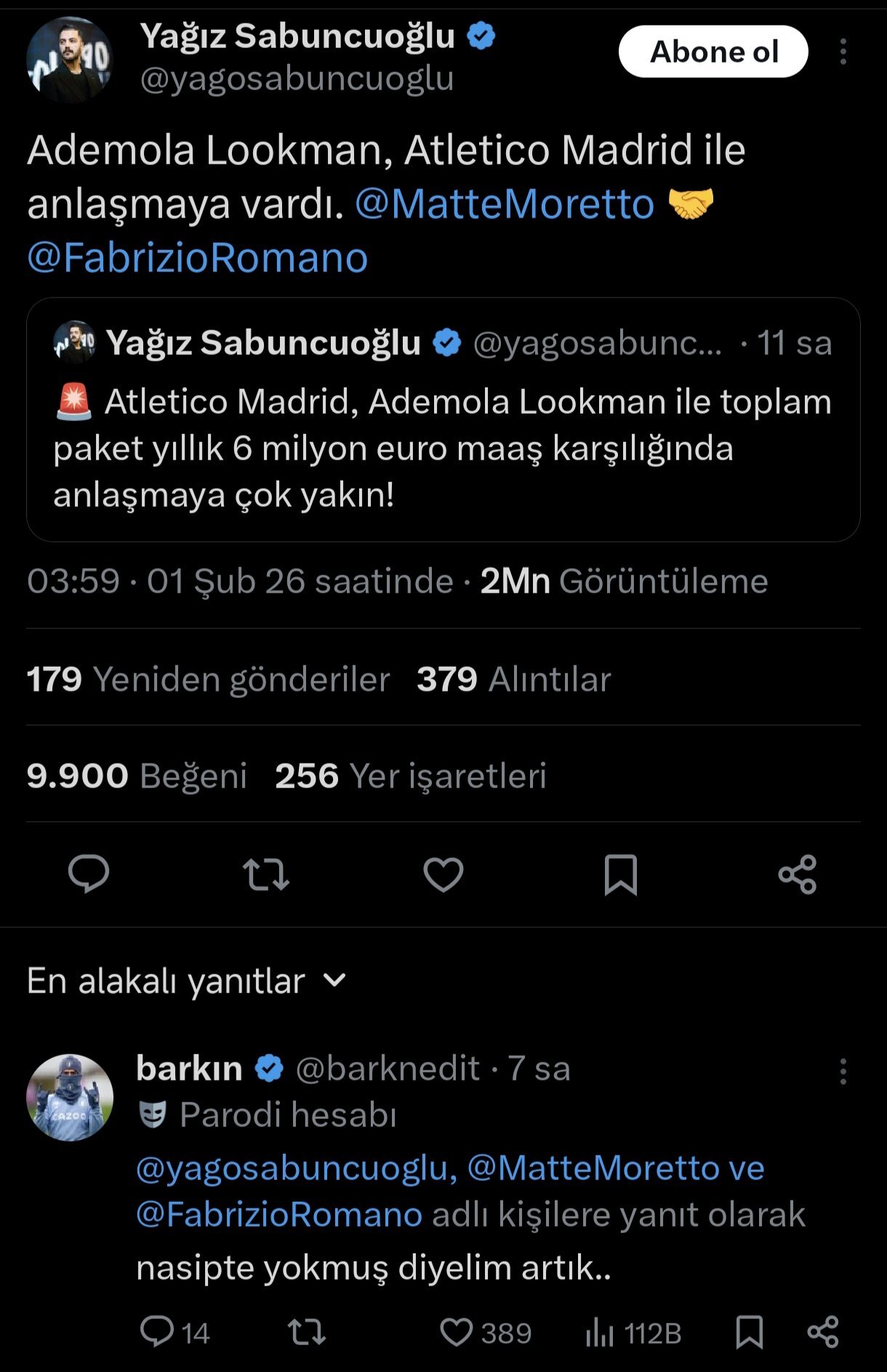This screenshot has height=1372, width=887.
Task: Open the main tweet's overflow menu
Action: (x=843, y=52)
